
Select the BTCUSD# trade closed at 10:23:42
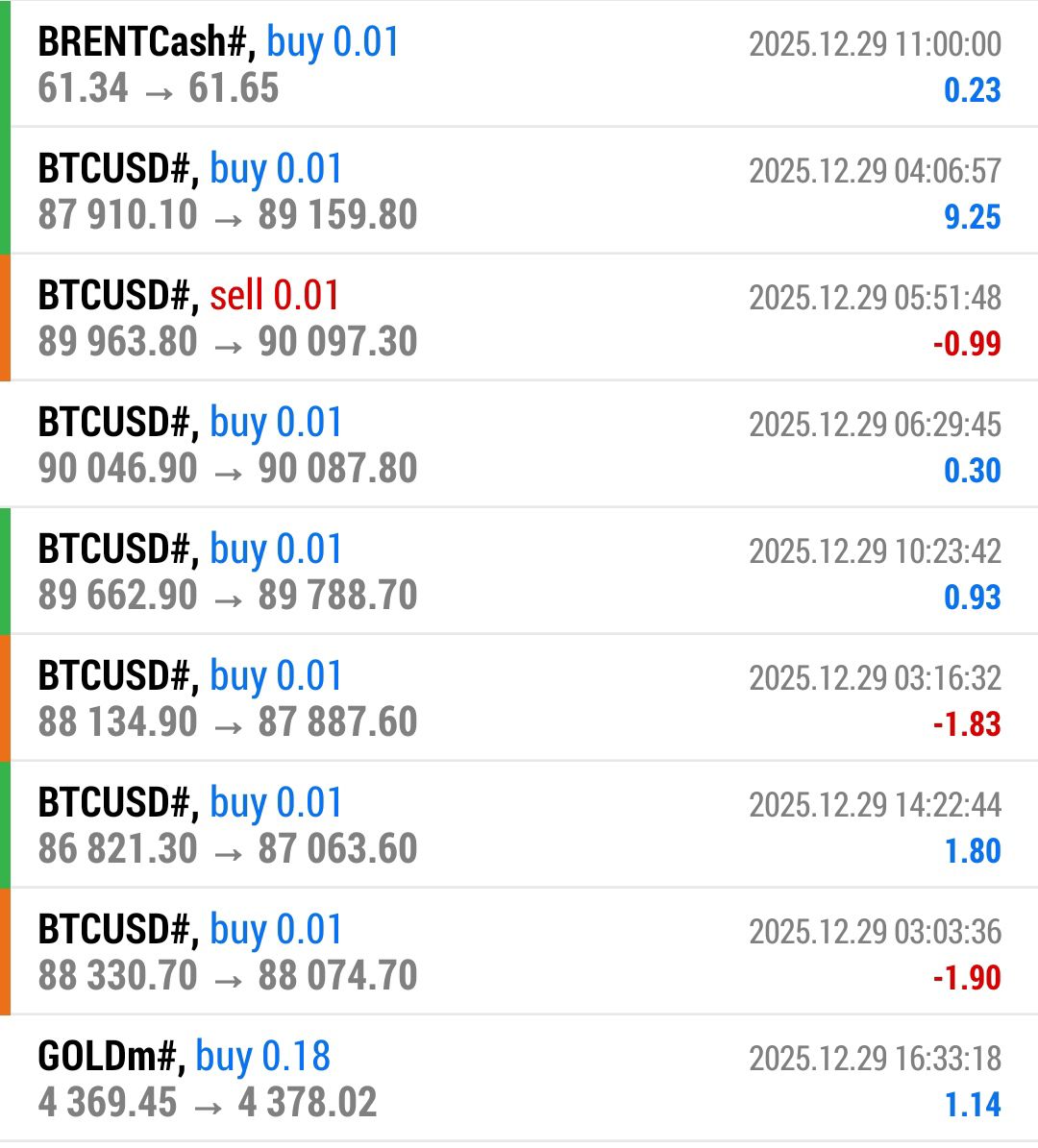tap(519, 572)
